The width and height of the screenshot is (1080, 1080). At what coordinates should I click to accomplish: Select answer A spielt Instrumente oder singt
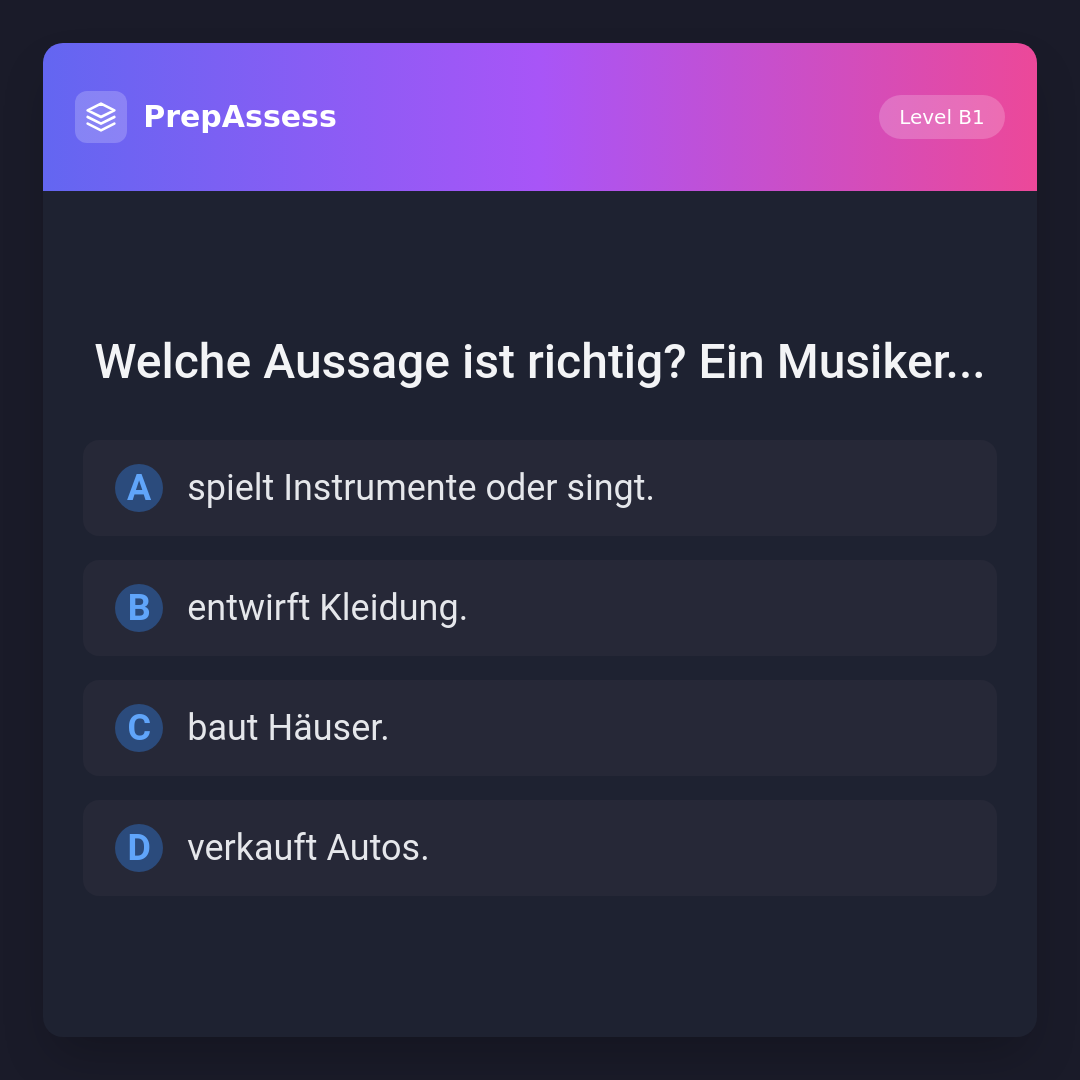[x=540, y=488]
